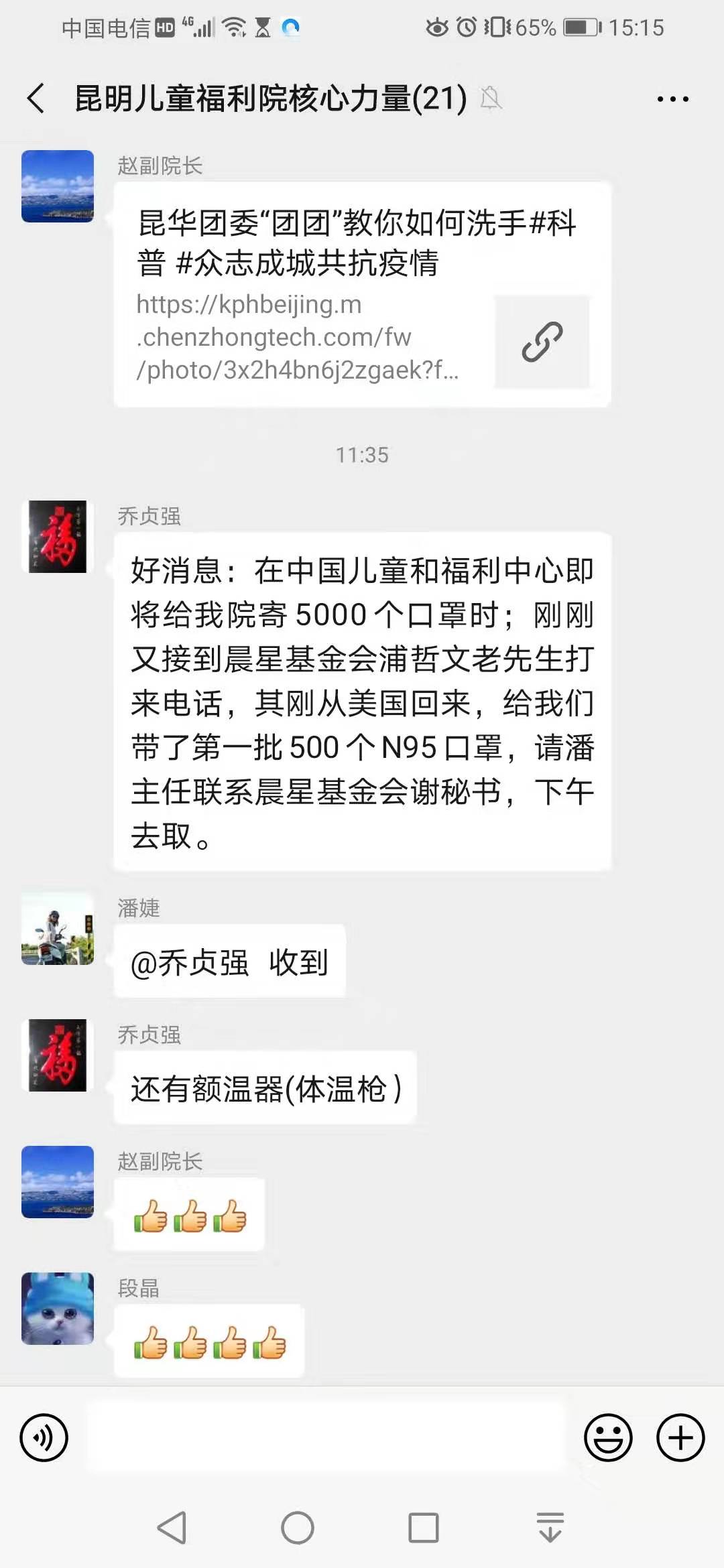Go back from the group chat
Viewport: 724px width, 1568px height.
click(36, 99)
